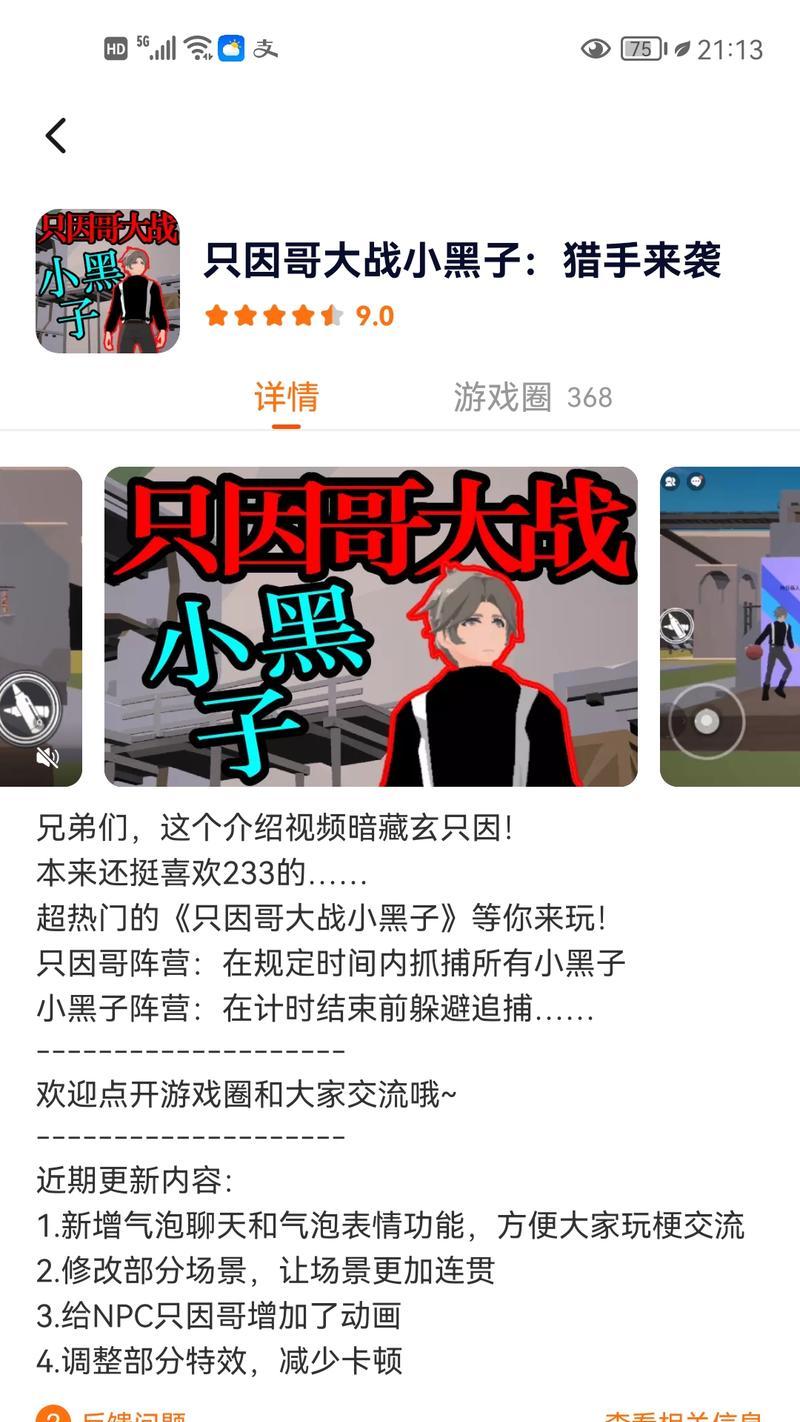Open the 查看相关信息 link
This screenshot has height=1422, width=800.
[x=683, y=1414]
